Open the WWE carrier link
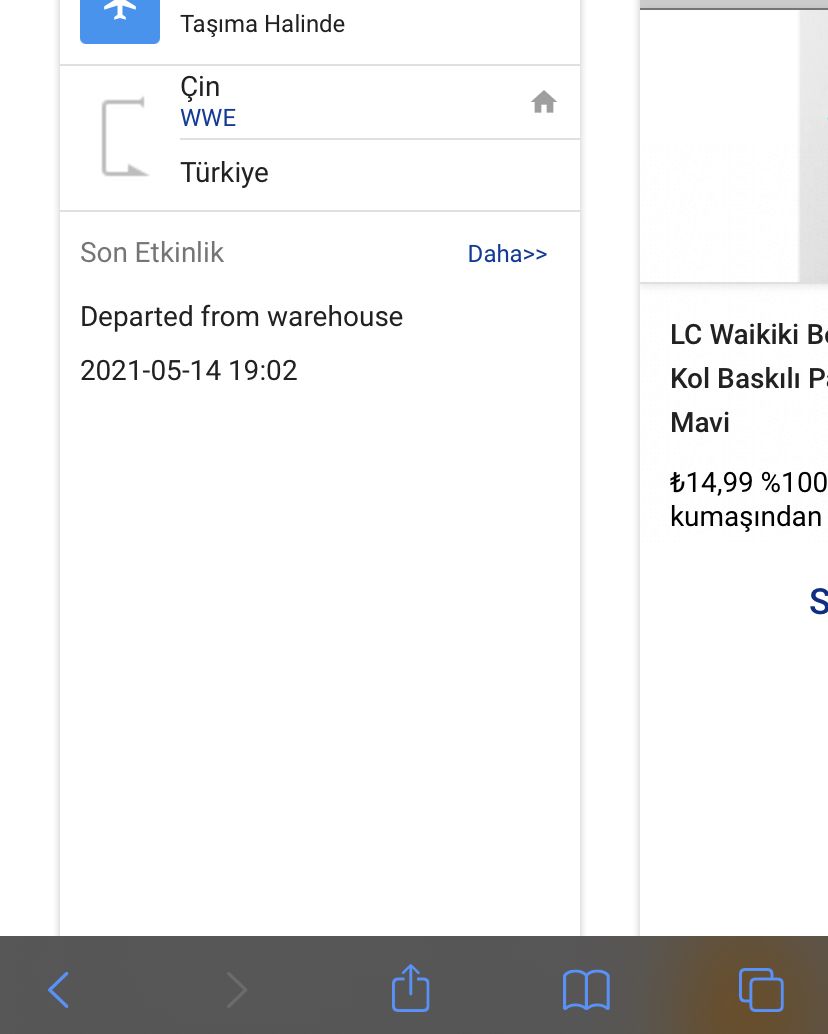 coord(208,118)
